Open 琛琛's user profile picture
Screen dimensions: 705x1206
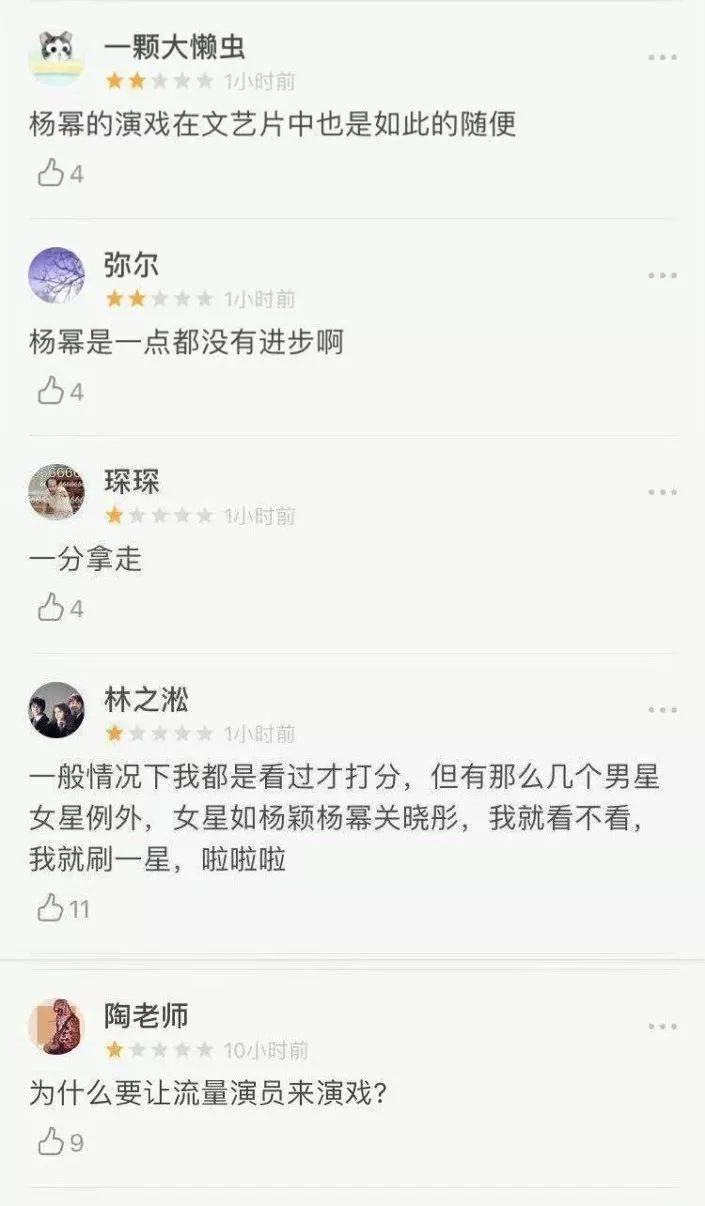(x=56, y=492)
